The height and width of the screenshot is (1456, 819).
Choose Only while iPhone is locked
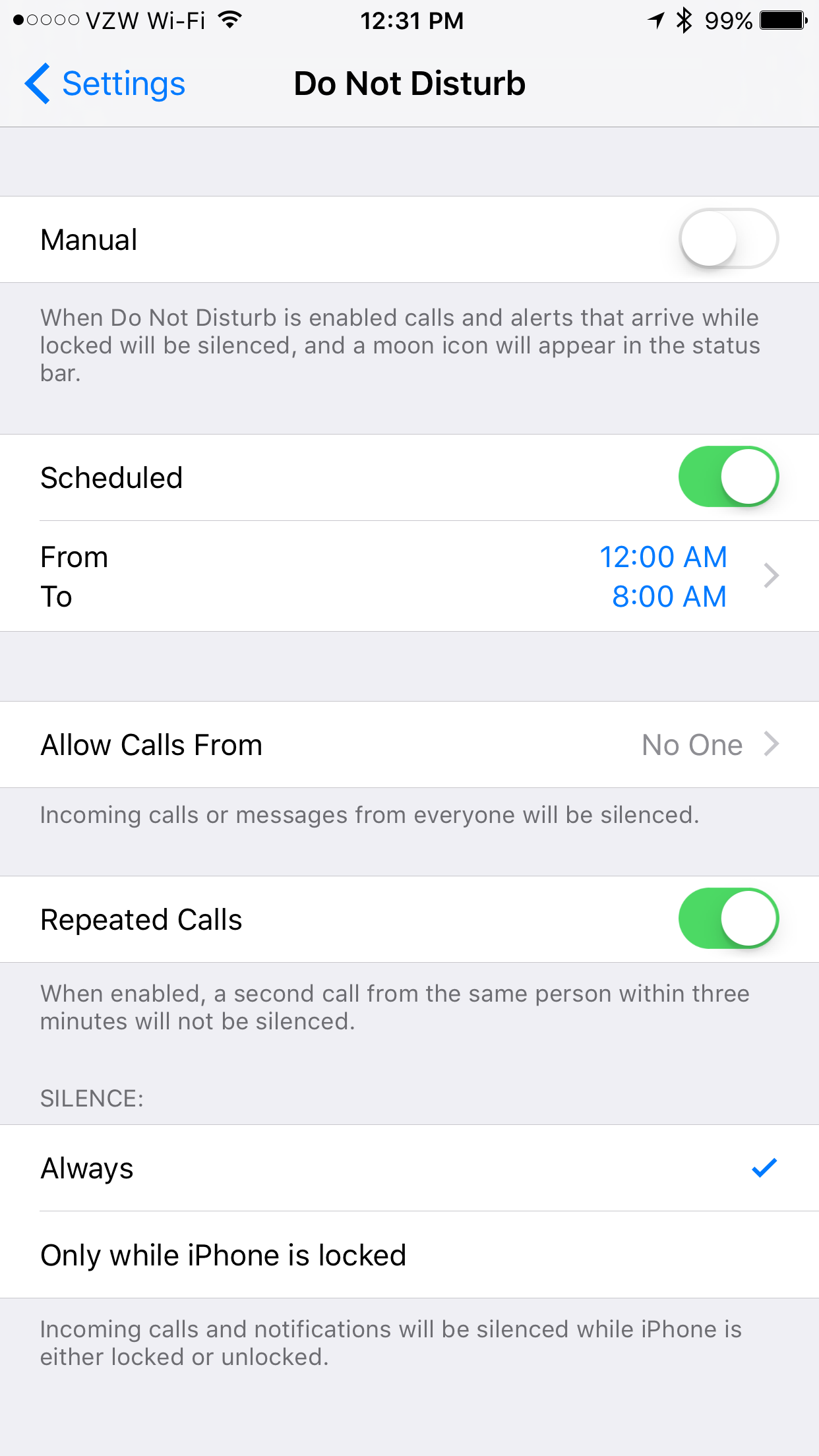409,1255
